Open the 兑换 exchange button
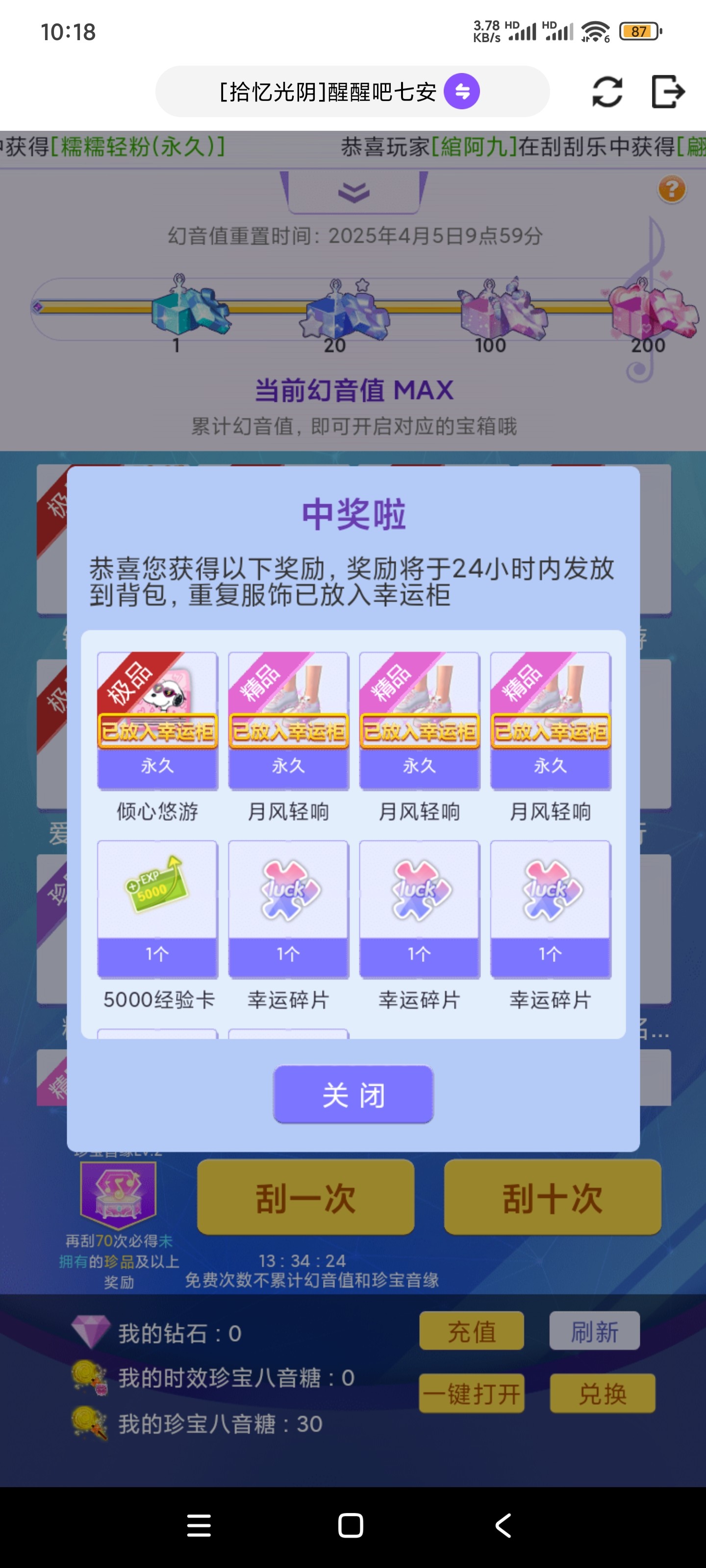This screenshot has height=1568, width=706. click(x=603, y=1393)
